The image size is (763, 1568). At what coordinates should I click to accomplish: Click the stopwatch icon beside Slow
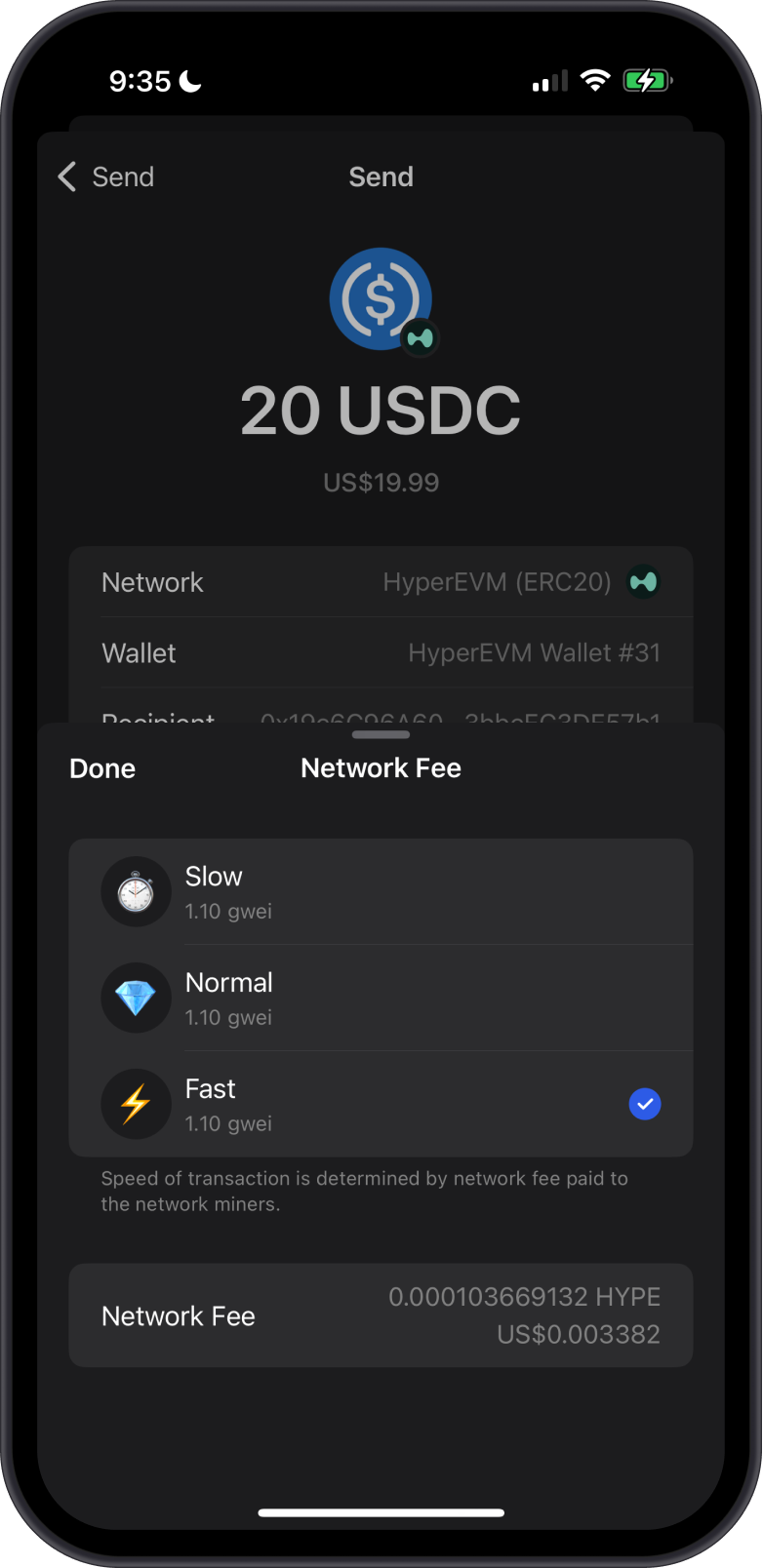136,891
